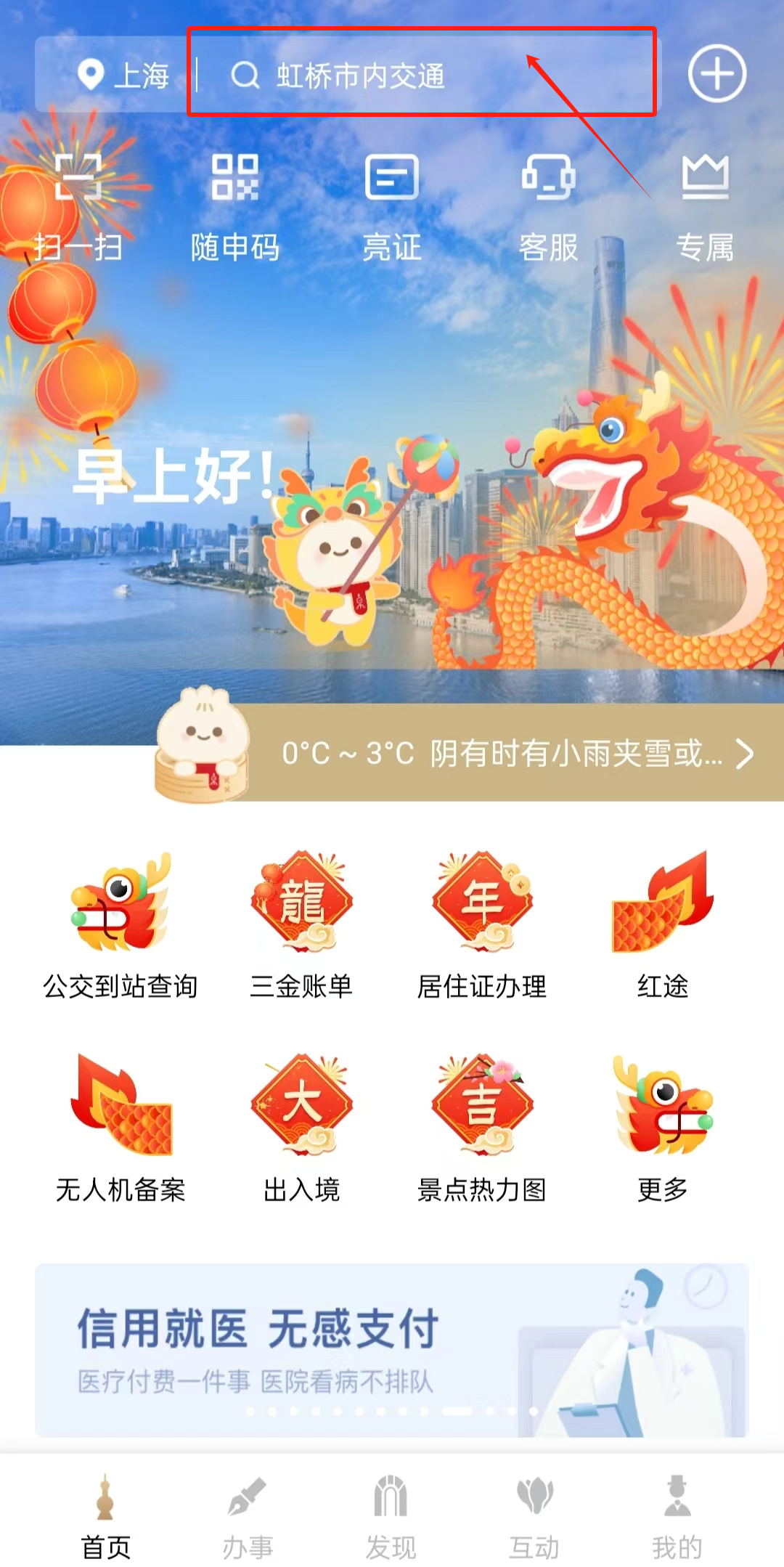Open the plus menu icon
784x1567 pixels.
point(716,73)
